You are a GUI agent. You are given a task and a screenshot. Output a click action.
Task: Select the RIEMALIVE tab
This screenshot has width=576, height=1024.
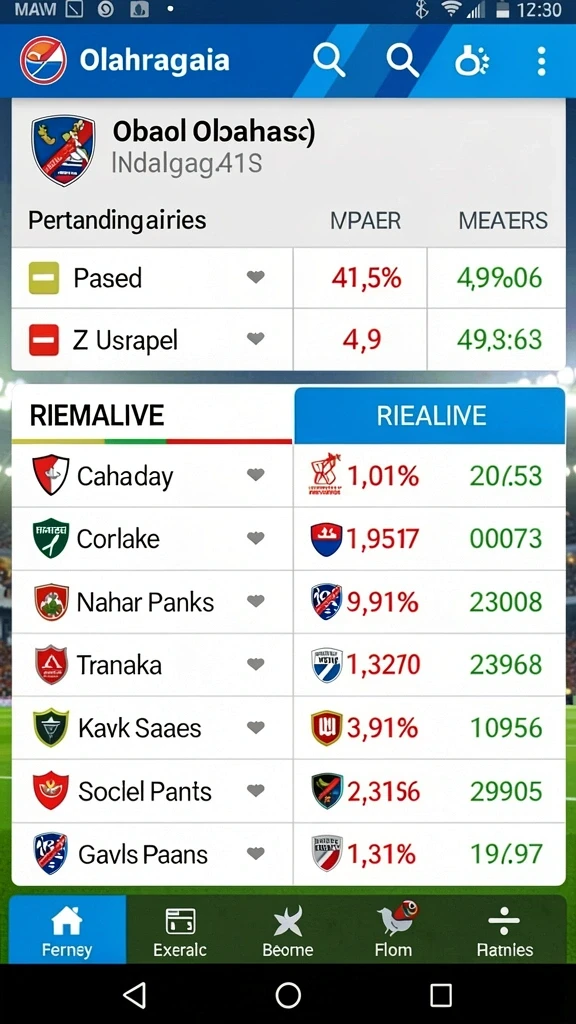152,416
